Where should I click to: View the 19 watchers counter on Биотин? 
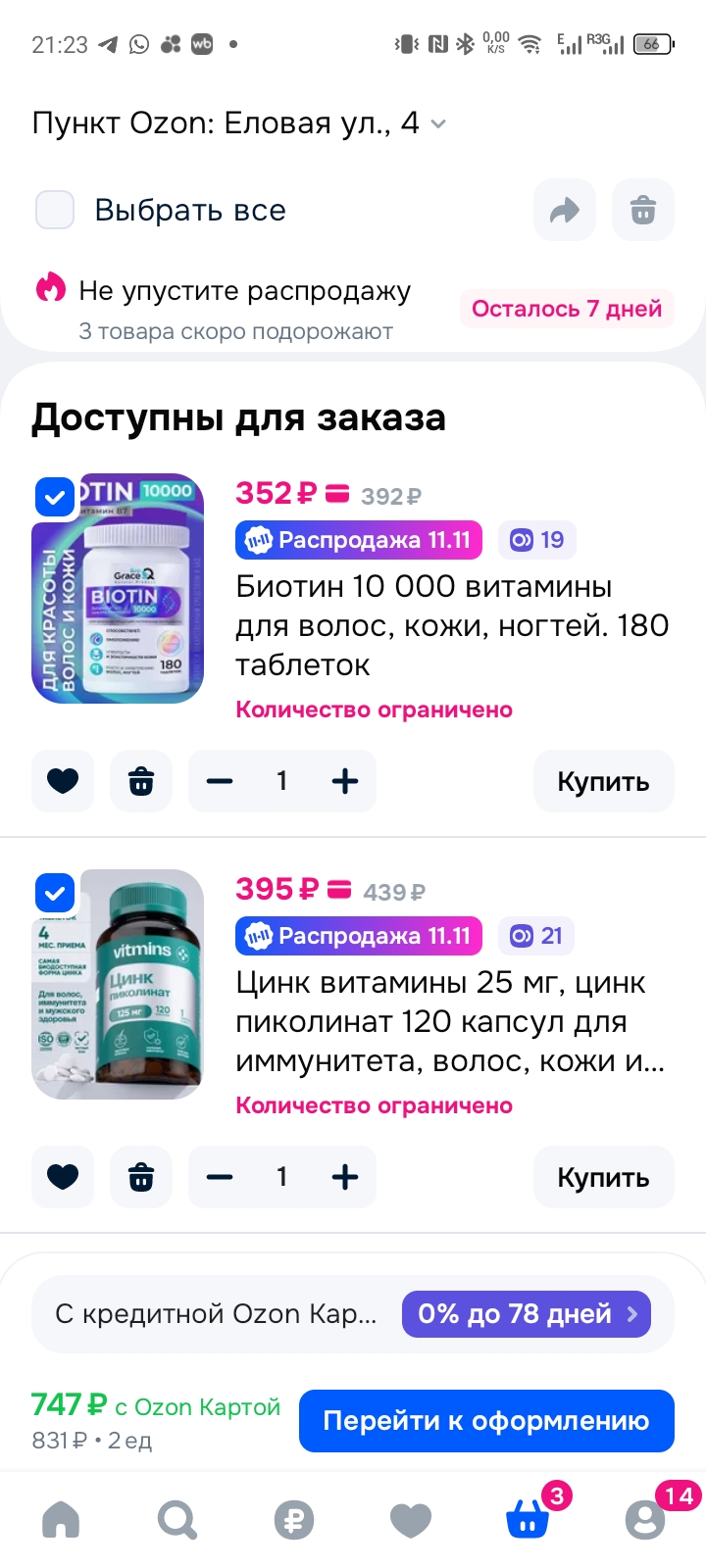tap(536, 539)
